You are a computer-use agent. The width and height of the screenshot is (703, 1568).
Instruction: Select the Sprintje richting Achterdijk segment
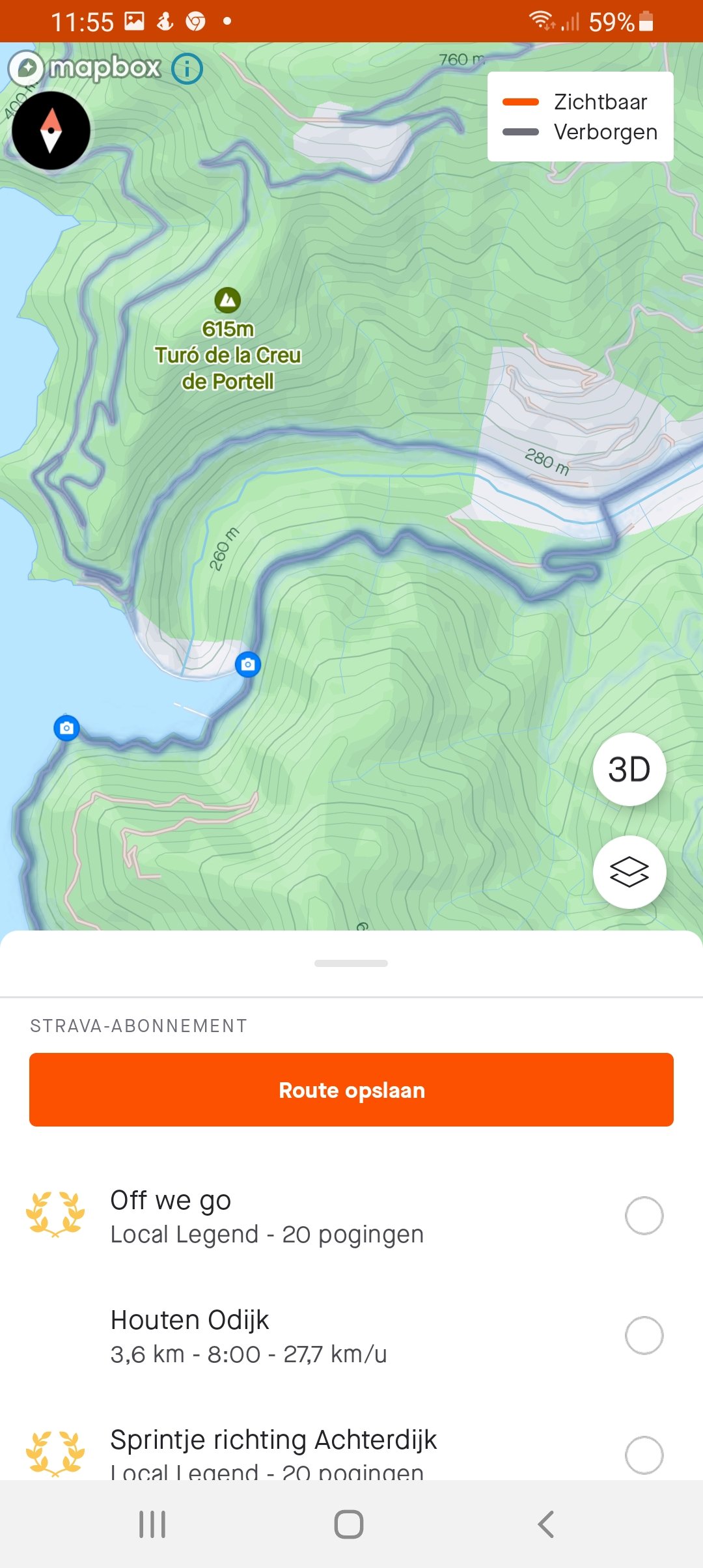coord(643,1455)
